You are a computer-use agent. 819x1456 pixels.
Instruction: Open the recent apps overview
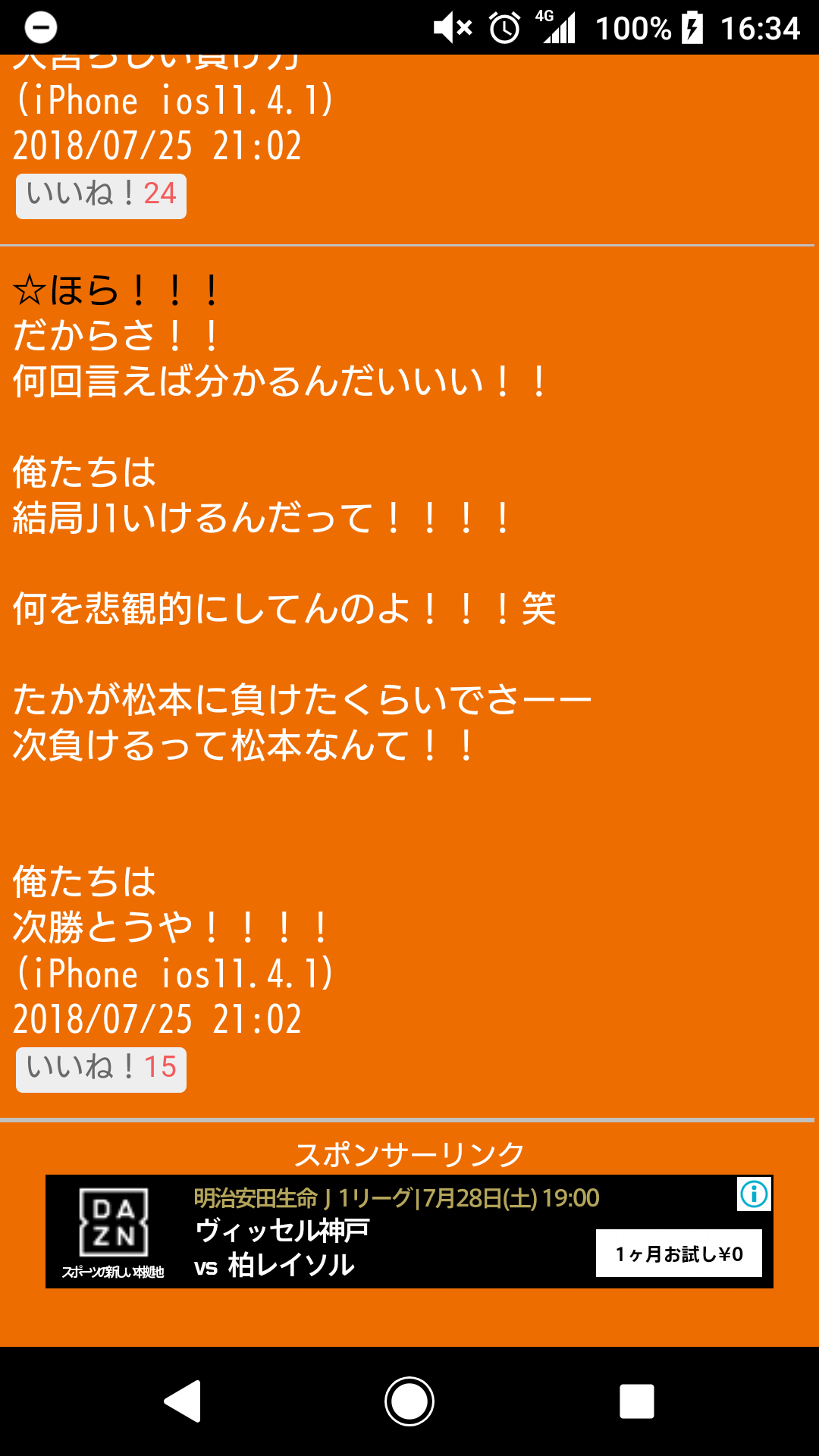[x=637, y=1401]
